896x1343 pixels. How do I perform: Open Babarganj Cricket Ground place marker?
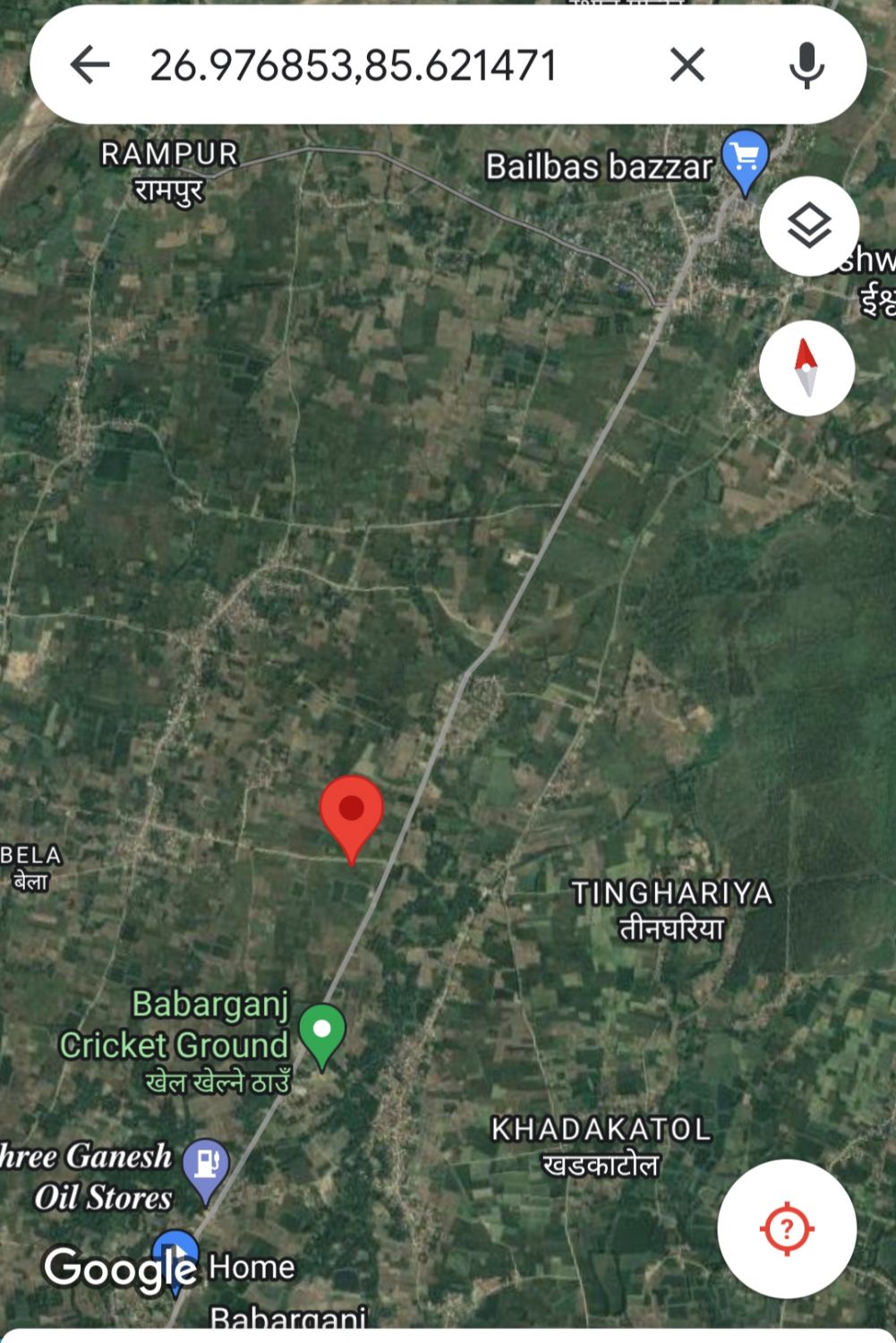click(x=322, y=1032)
